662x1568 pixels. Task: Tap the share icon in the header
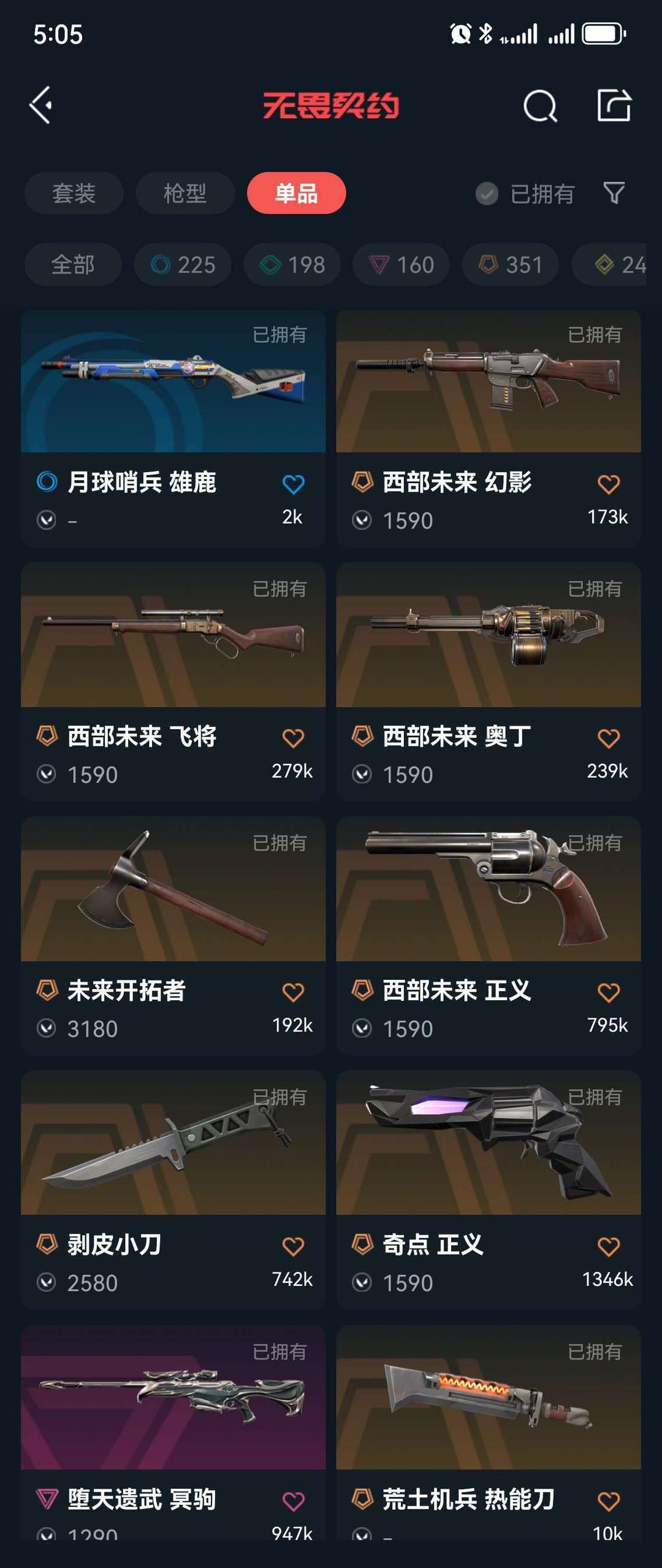[x=614, y=105]
